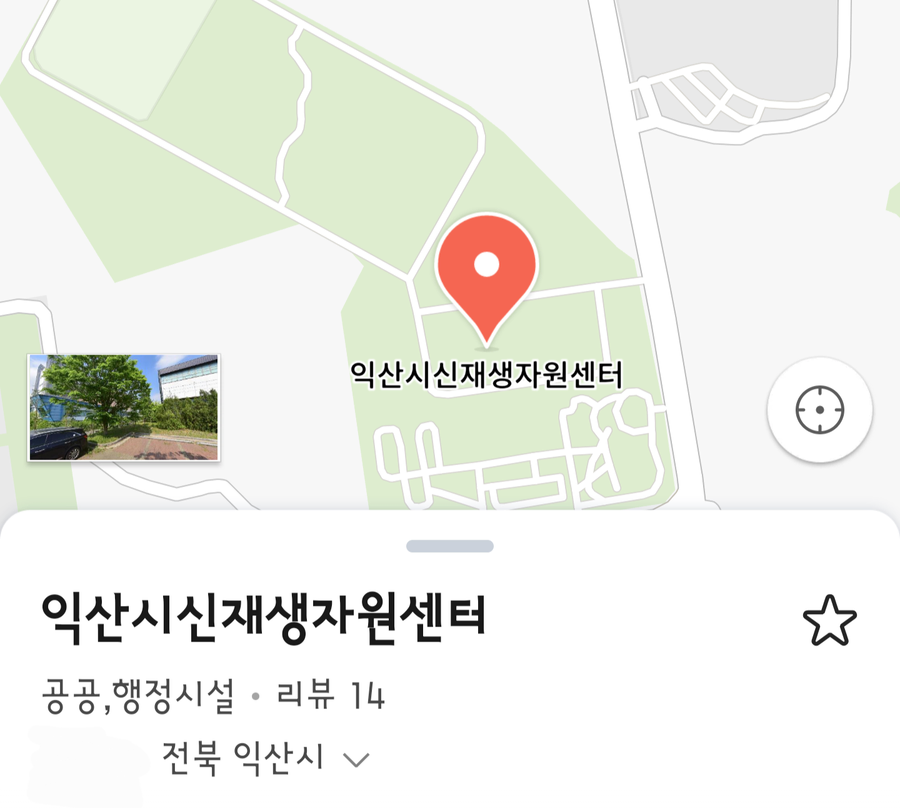Open reviews for 익산시신재생자원센터

pyautogui.click(x=330, y=696)
